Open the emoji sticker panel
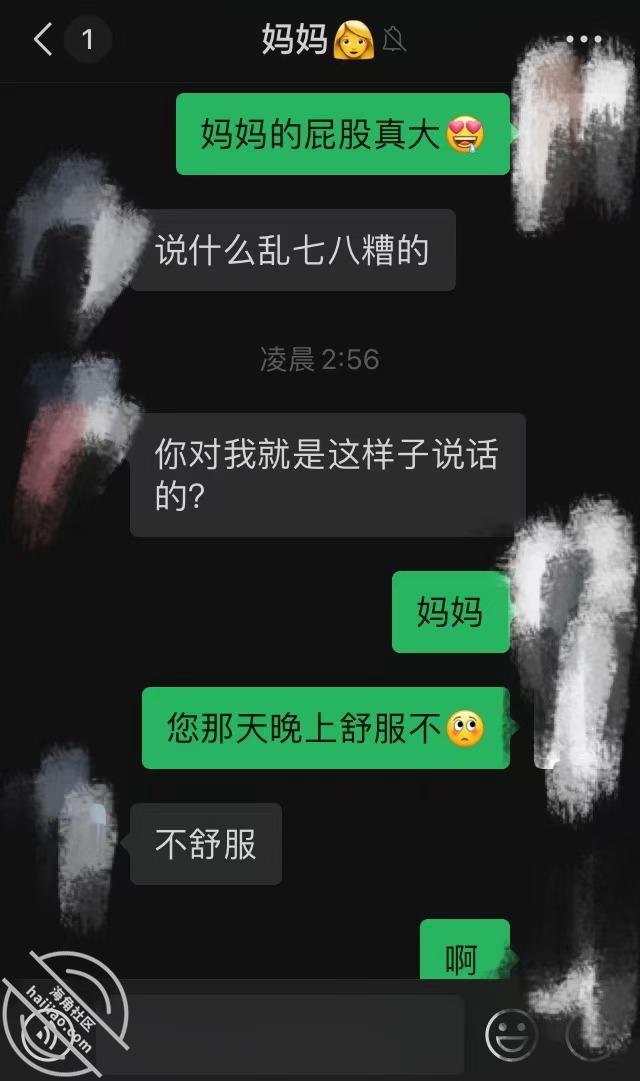Image resolution: width=640 pixels, height=1081 pixels. 512,1034
